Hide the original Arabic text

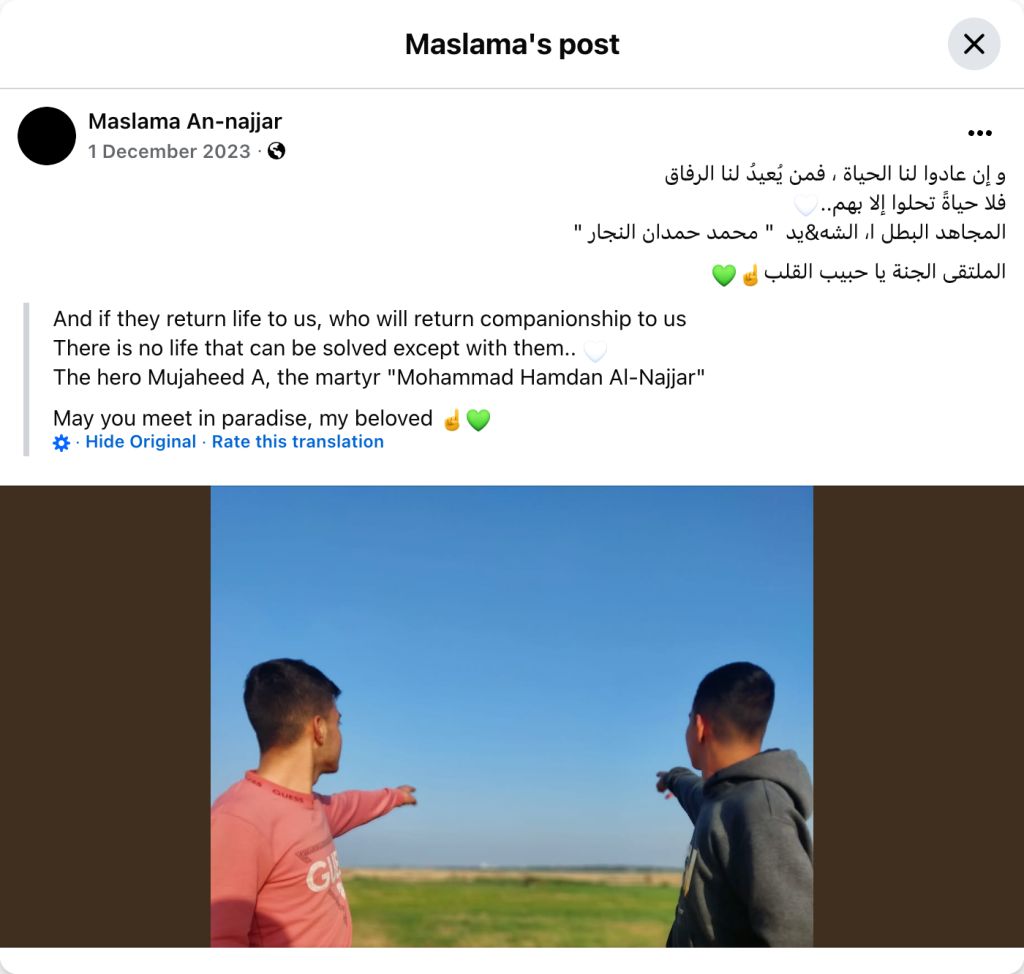point(140,442)
